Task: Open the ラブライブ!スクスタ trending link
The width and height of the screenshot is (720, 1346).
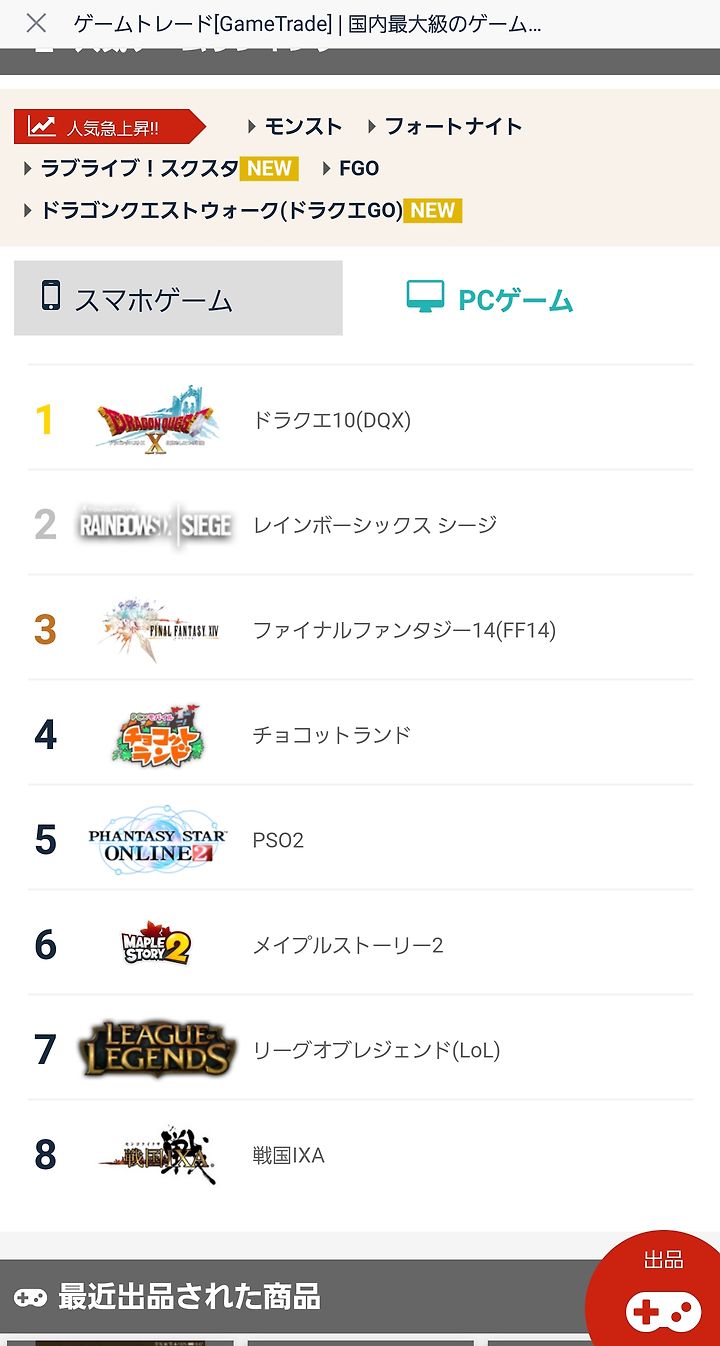Action: point(160,168)
